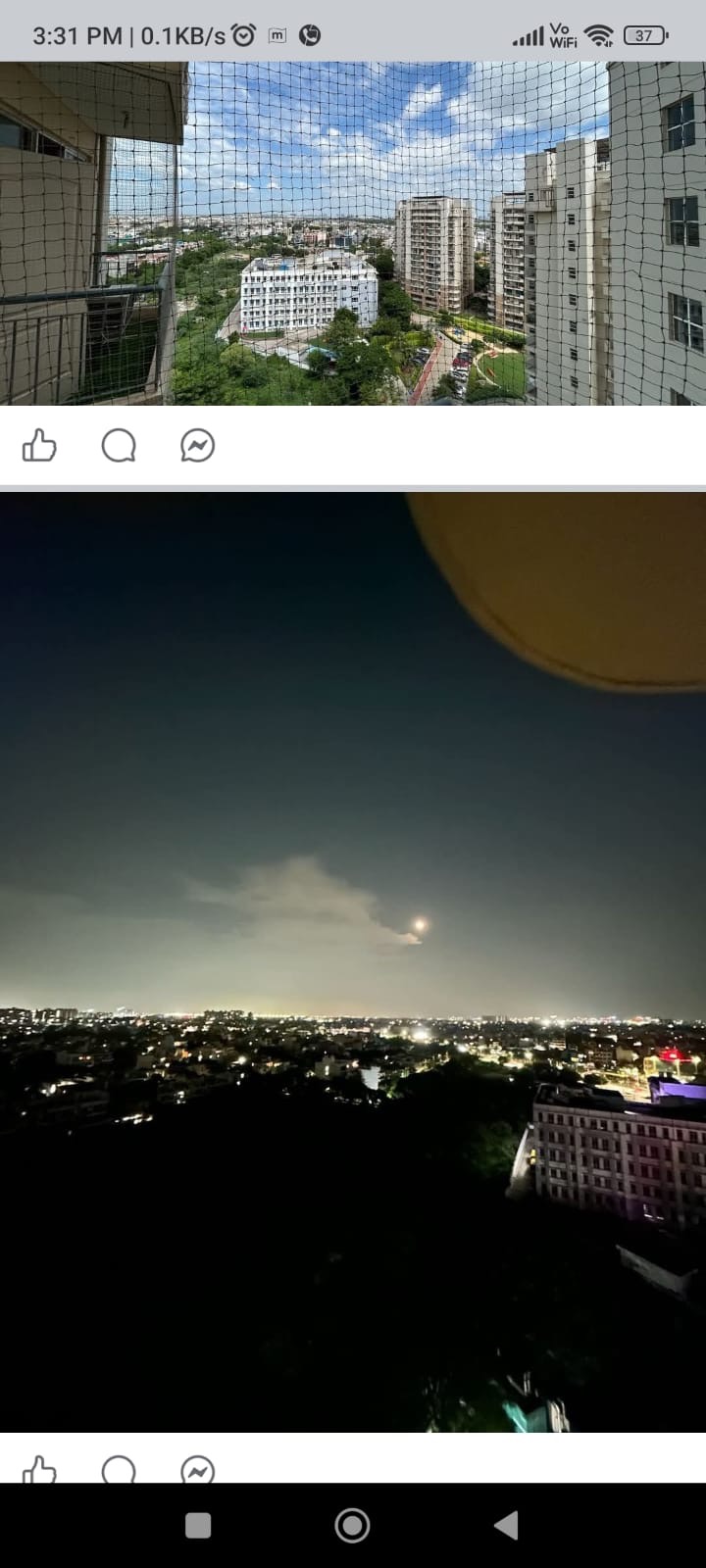Viewport: 706px width, 1568px height.
Task: Share the daytime photo via Messenger
Action: coord(196,446)
